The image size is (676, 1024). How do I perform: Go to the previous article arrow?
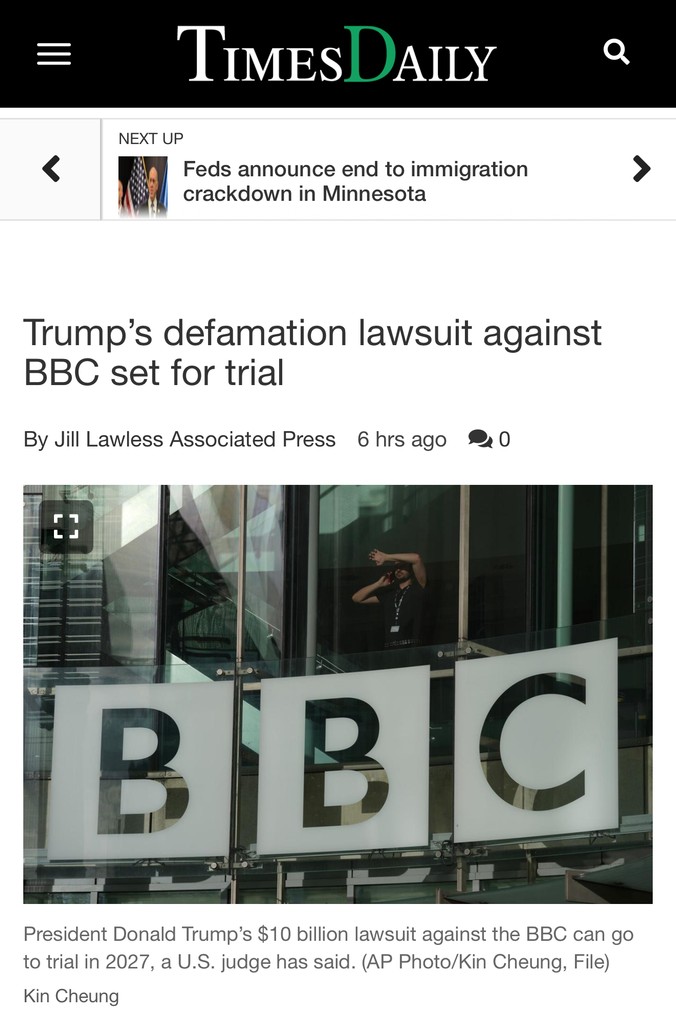51,169
